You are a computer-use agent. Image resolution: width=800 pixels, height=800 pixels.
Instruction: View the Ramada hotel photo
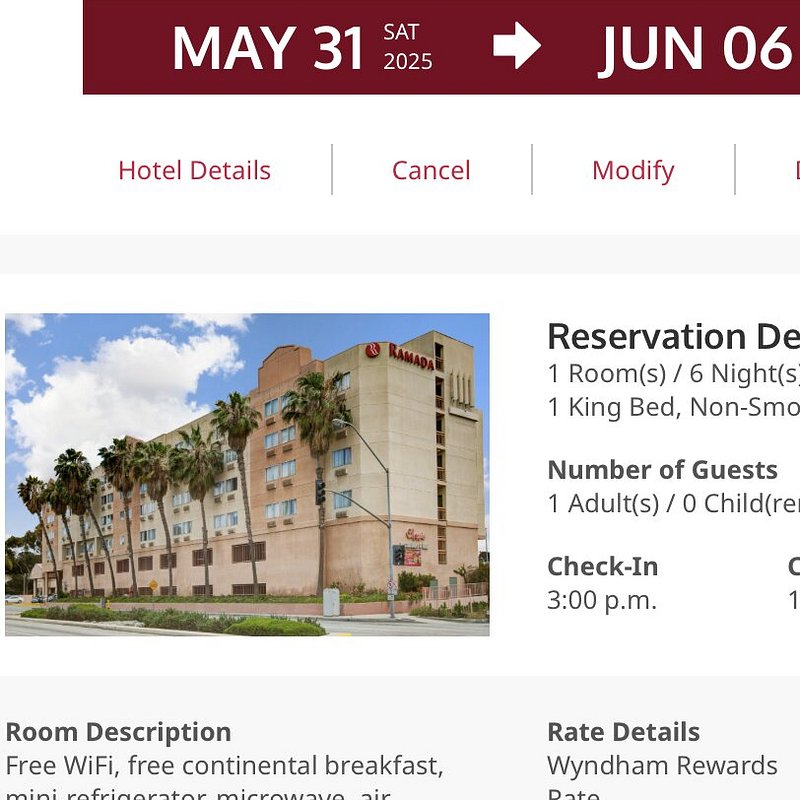tap(247, 474)
